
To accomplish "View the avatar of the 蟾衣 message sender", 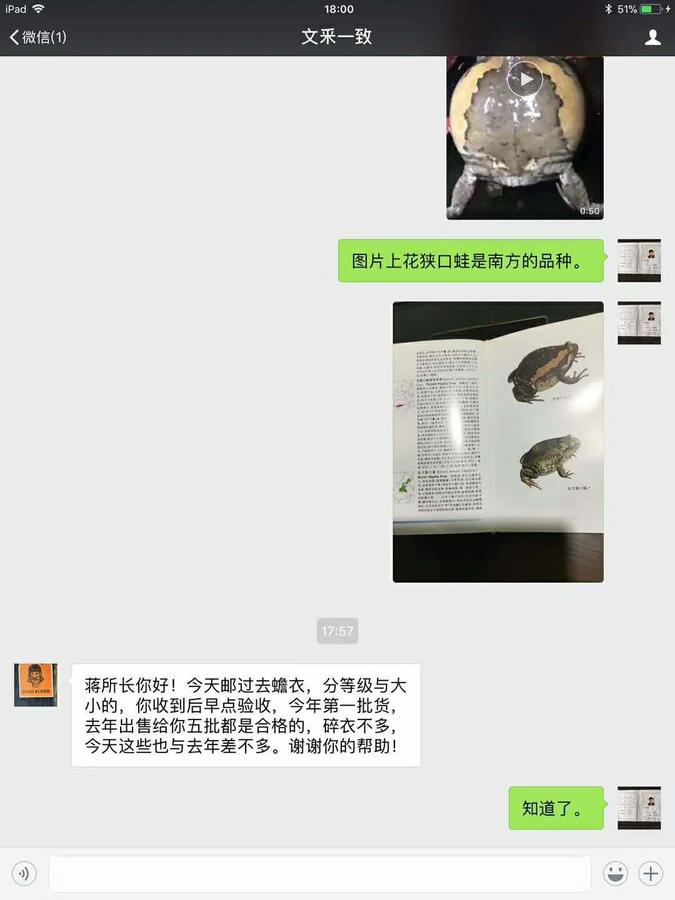I will (x=35, y=685).
